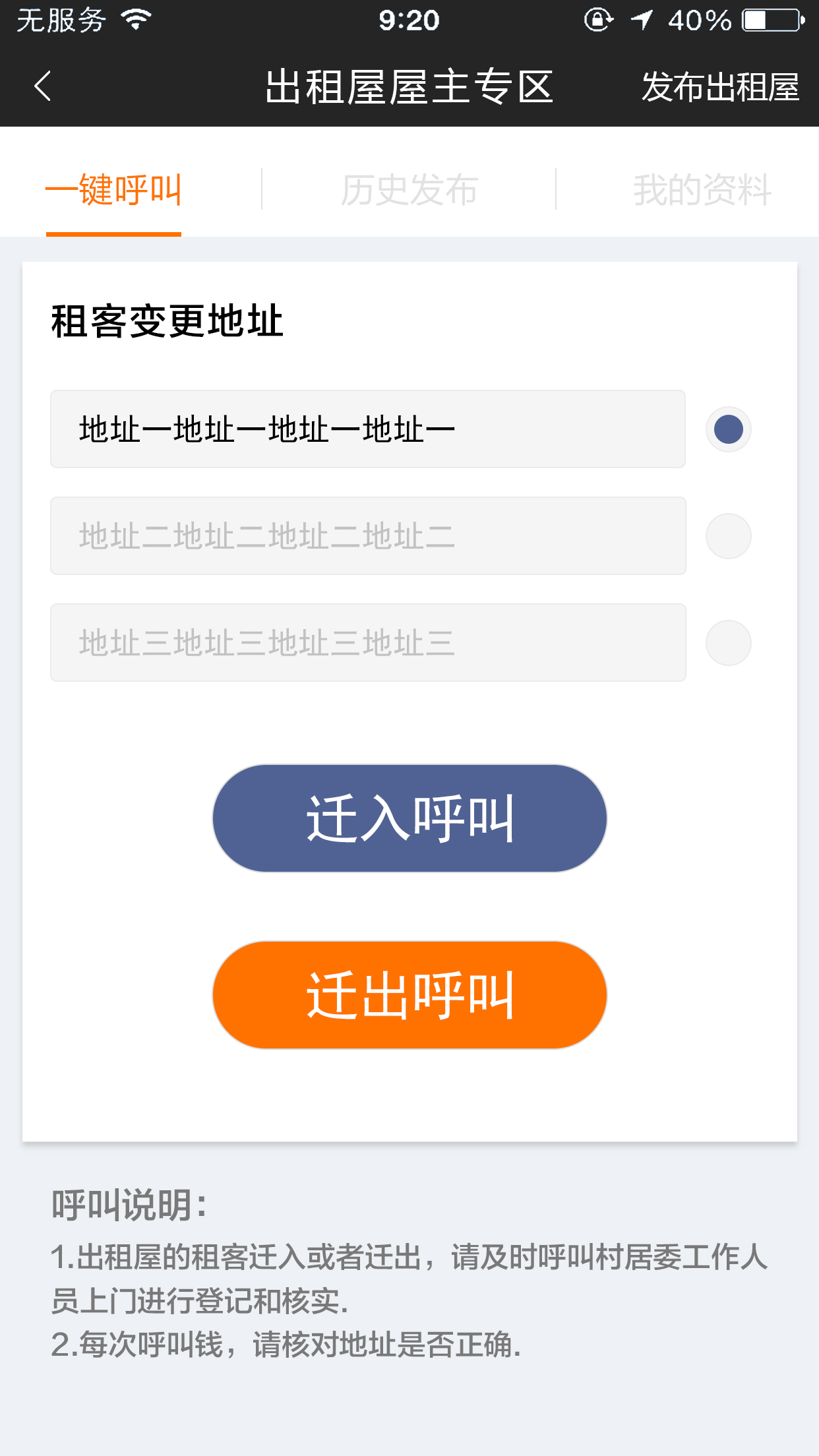Tap the orange 迁出呼叫 button
Image resolution: width=819 pixels, height=1456 pixels.
pos(409,995)
